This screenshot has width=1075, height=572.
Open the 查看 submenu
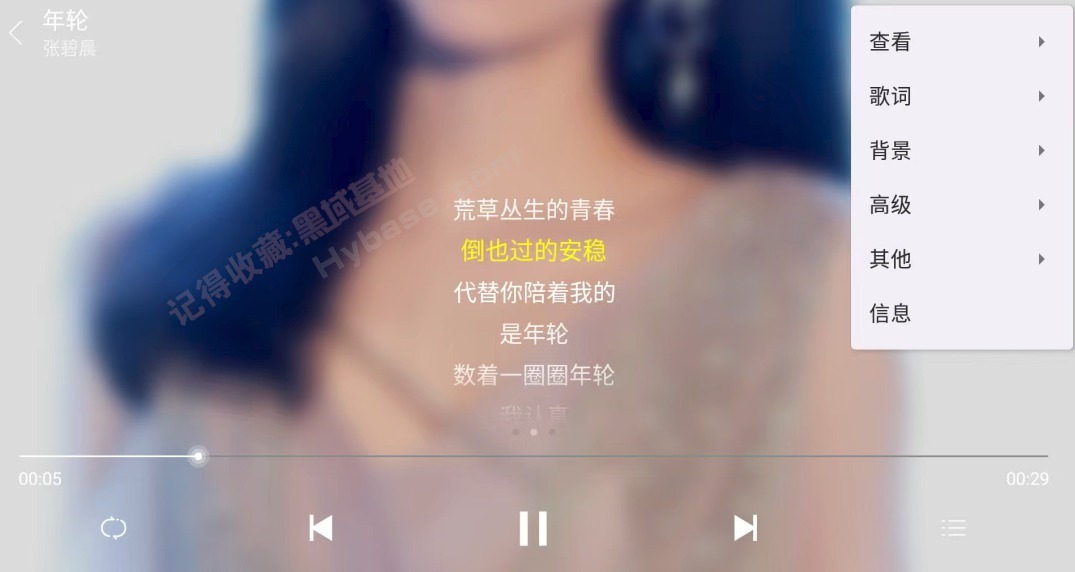click(960, 42)
